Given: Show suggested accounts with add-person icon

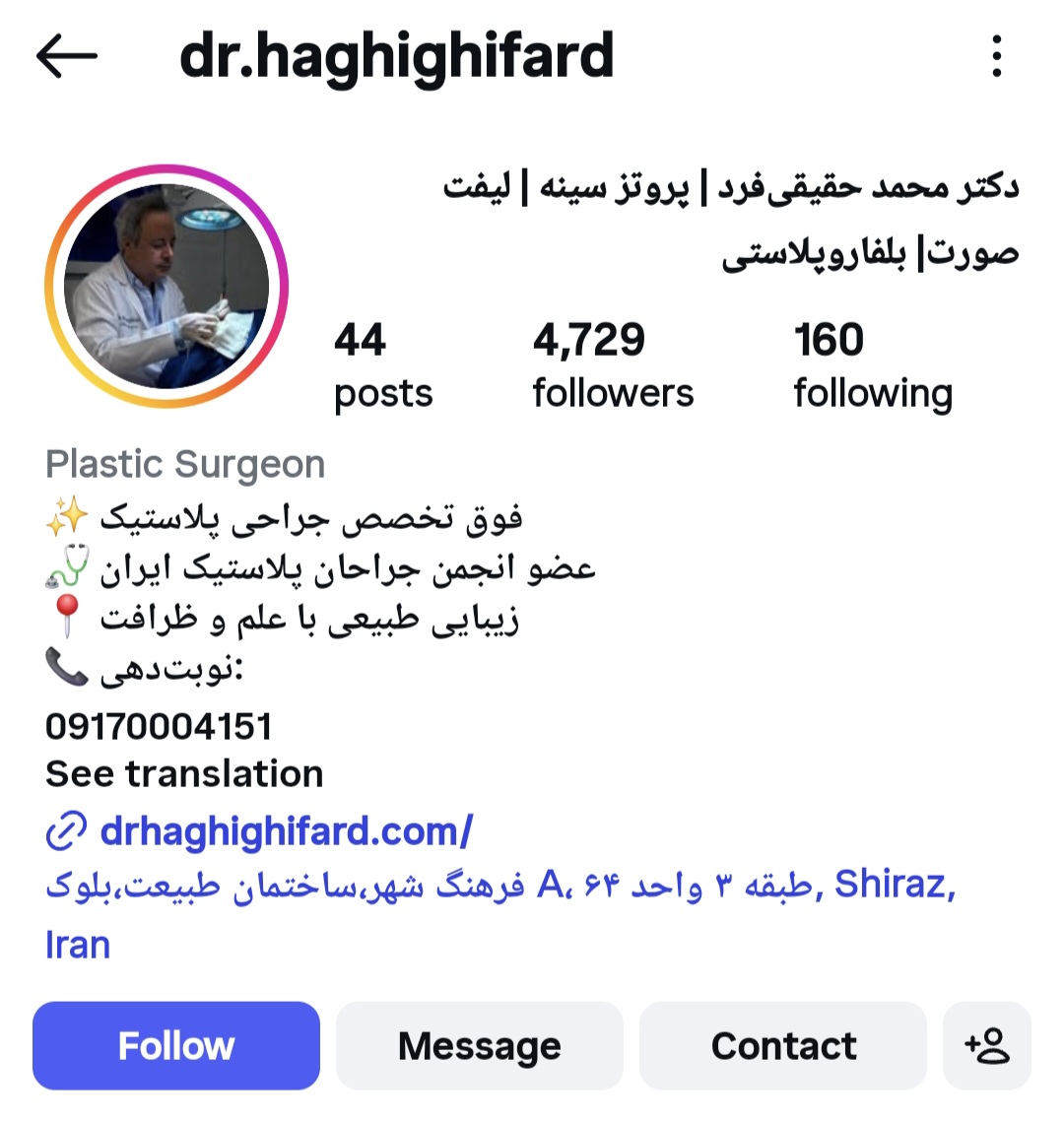Looking at the screenshot, I should tap(987, 1045).
